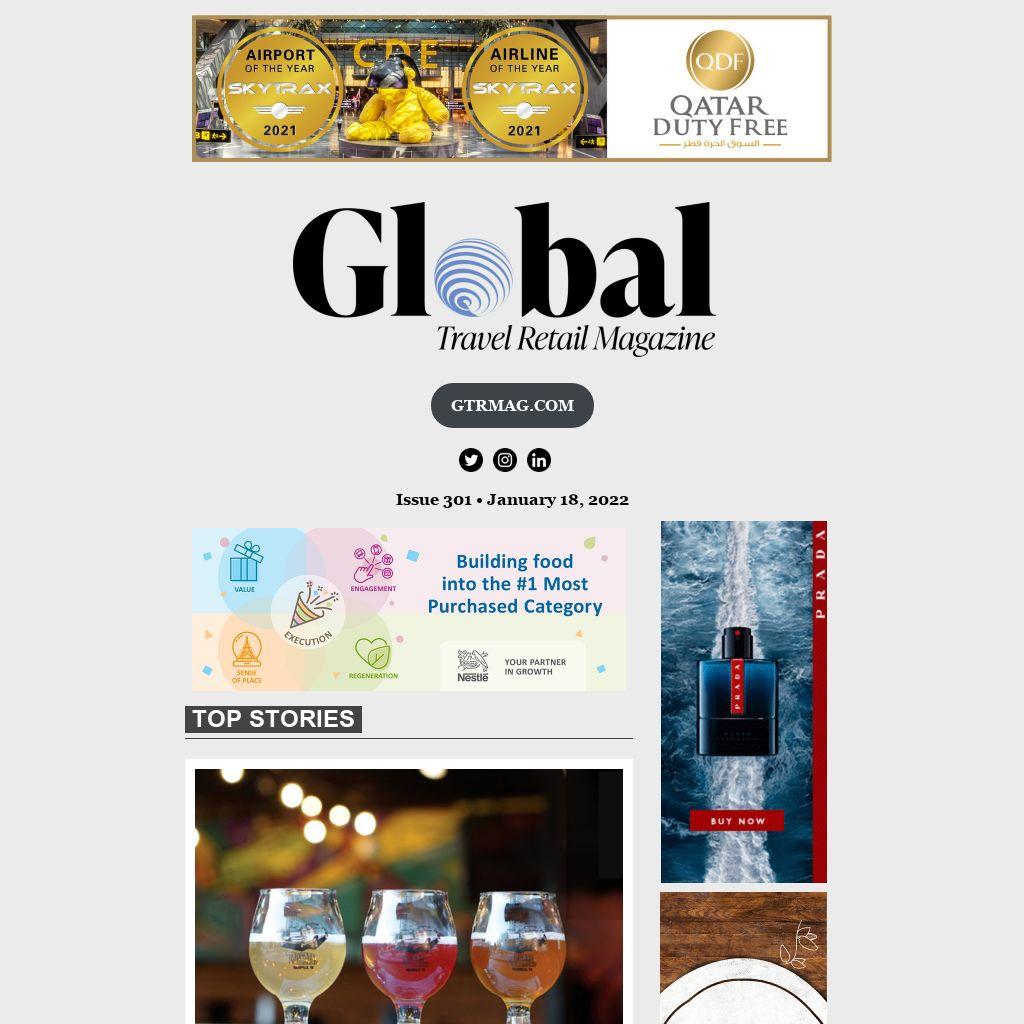Open the wooden table ad below Prada
Screen dimensions: 1024x1024
[743, 957]
